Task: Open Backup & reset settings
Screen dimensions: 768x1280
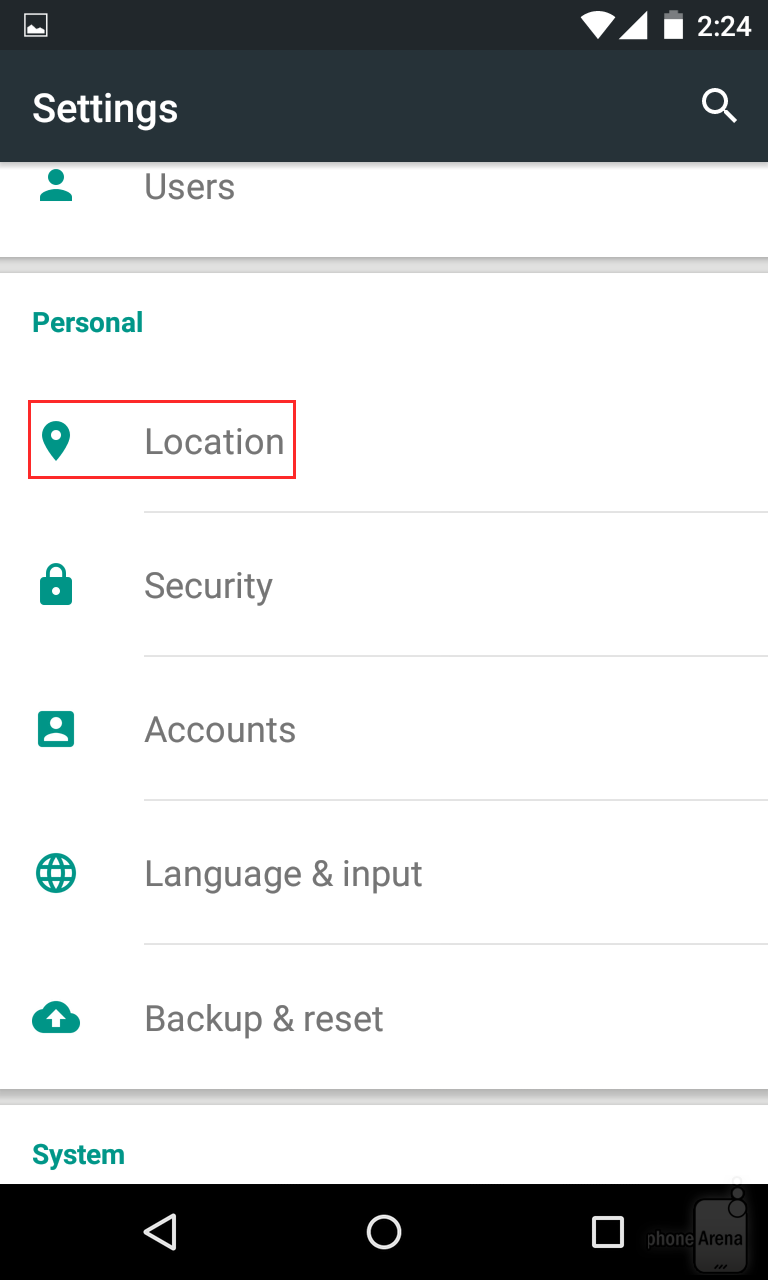Action: 384,1017
